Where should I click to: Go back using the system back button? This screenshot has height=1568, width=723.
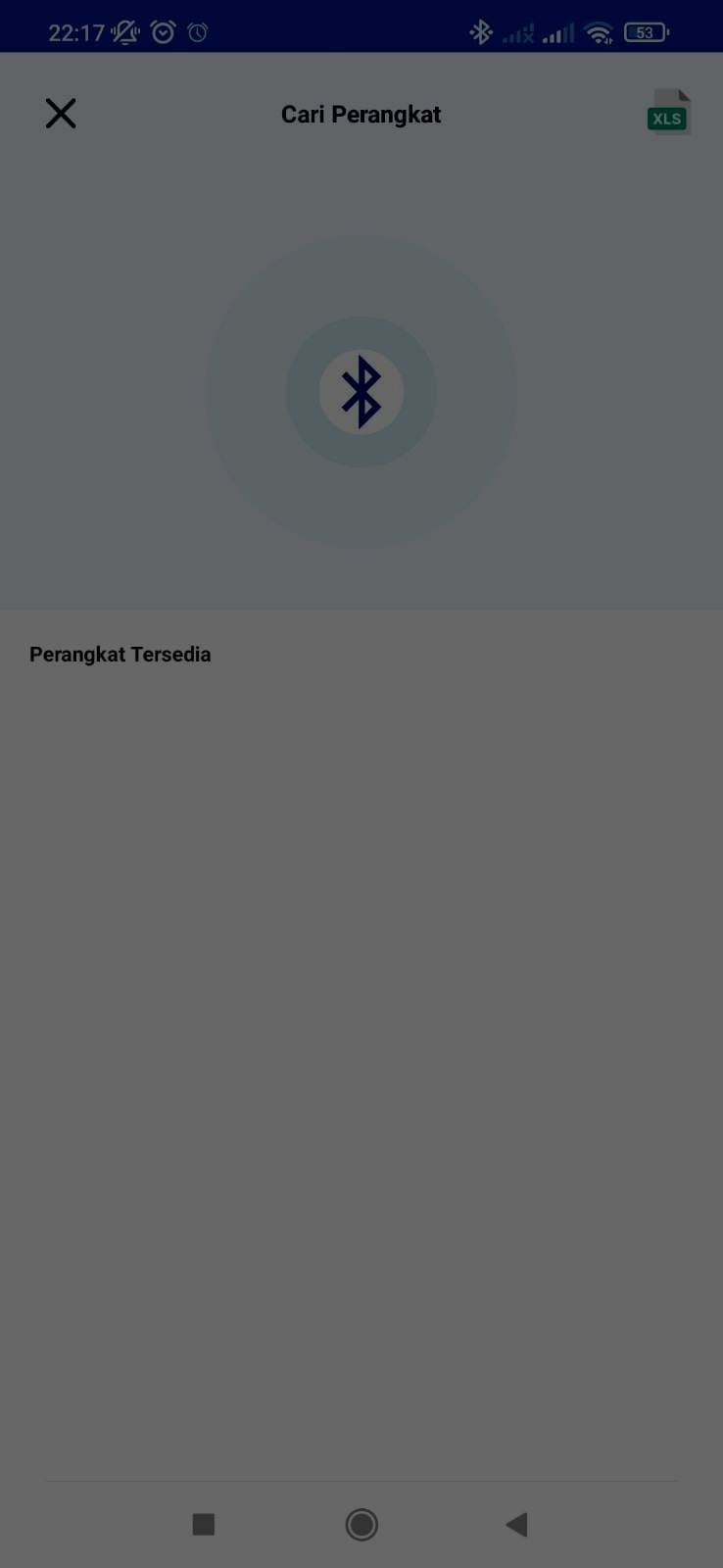coord(517,1524)
